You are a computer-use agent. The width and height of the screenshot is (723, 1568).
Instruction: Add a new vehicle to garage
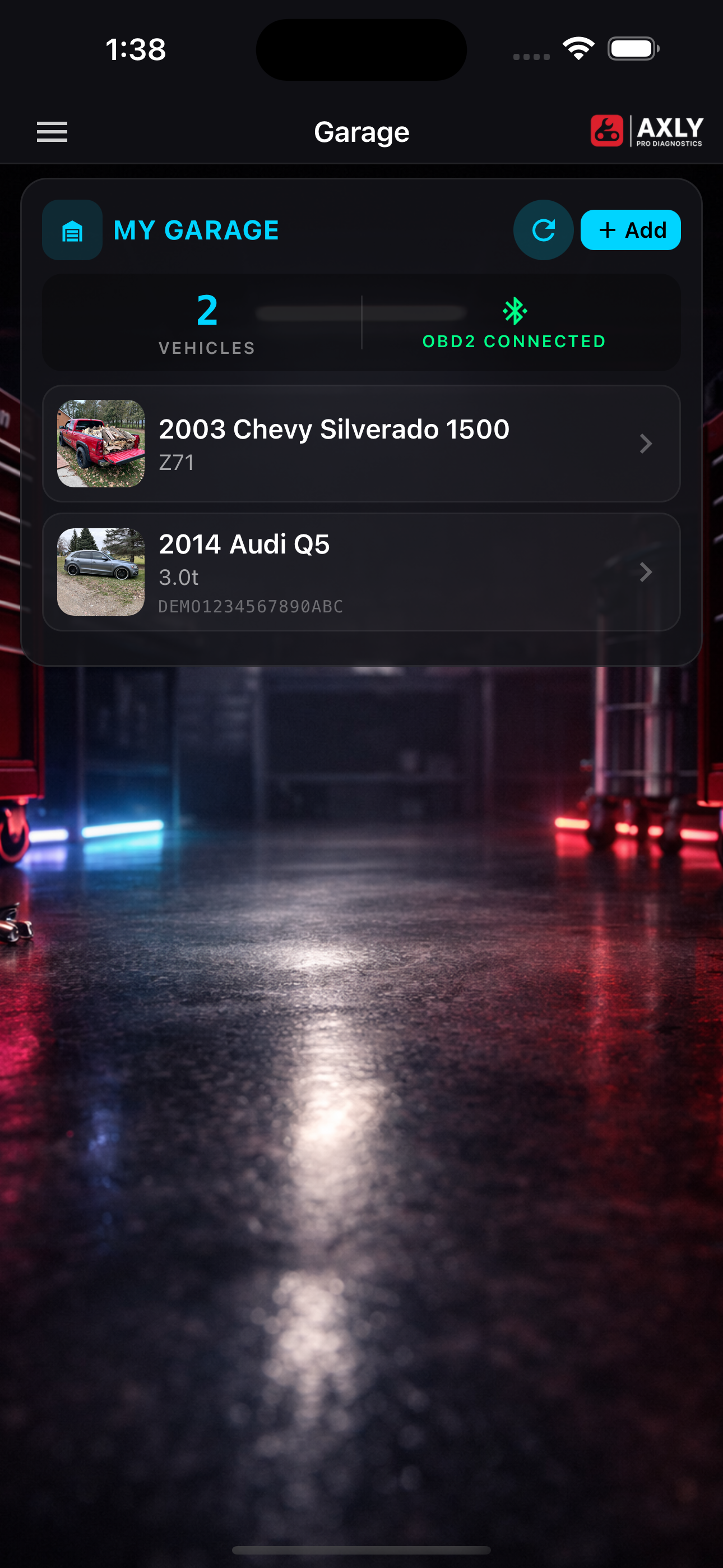tap(631, 230)
